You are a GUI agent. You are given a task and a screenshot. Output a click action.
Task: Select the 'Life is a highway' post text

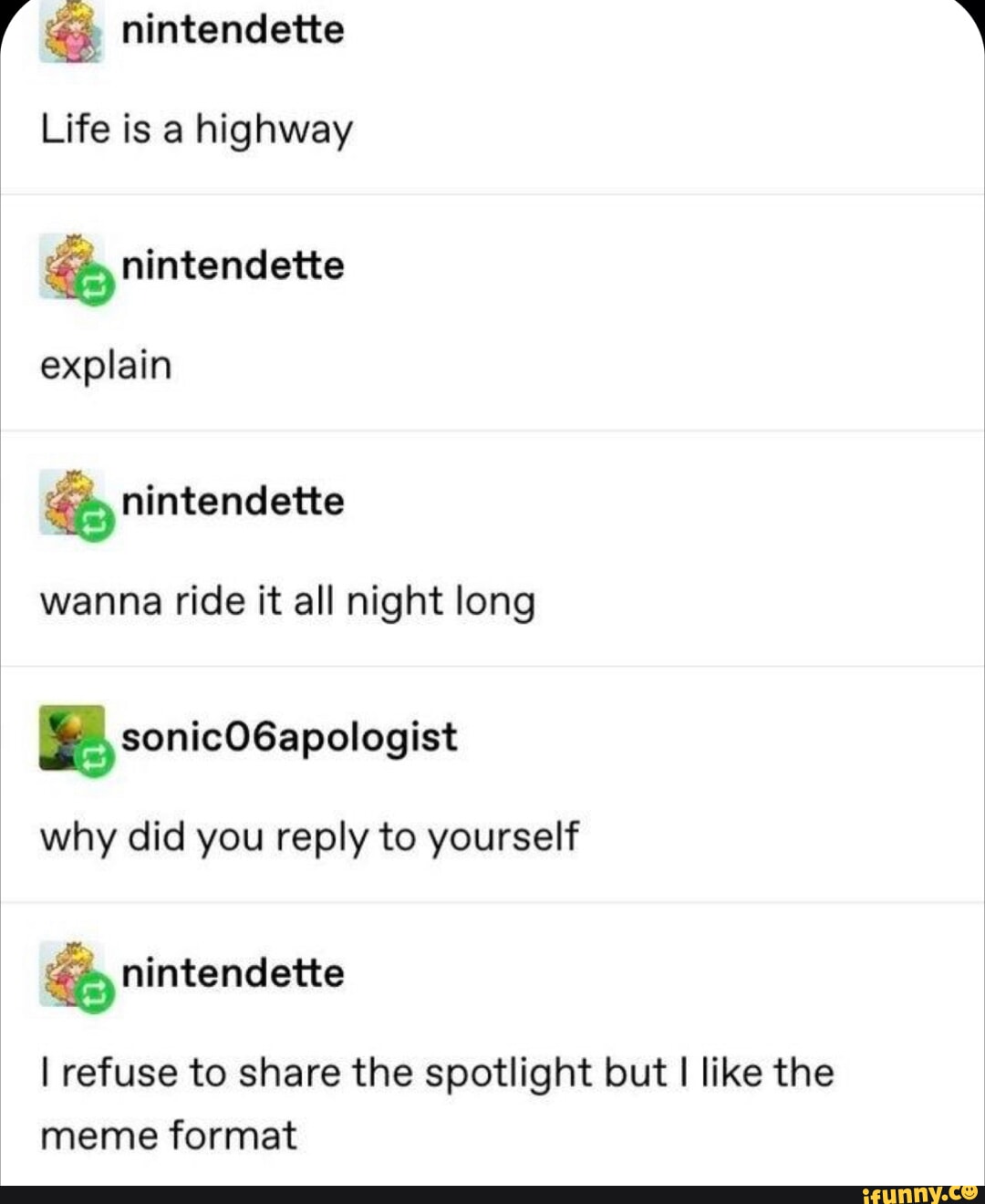[x=197, y=129]
